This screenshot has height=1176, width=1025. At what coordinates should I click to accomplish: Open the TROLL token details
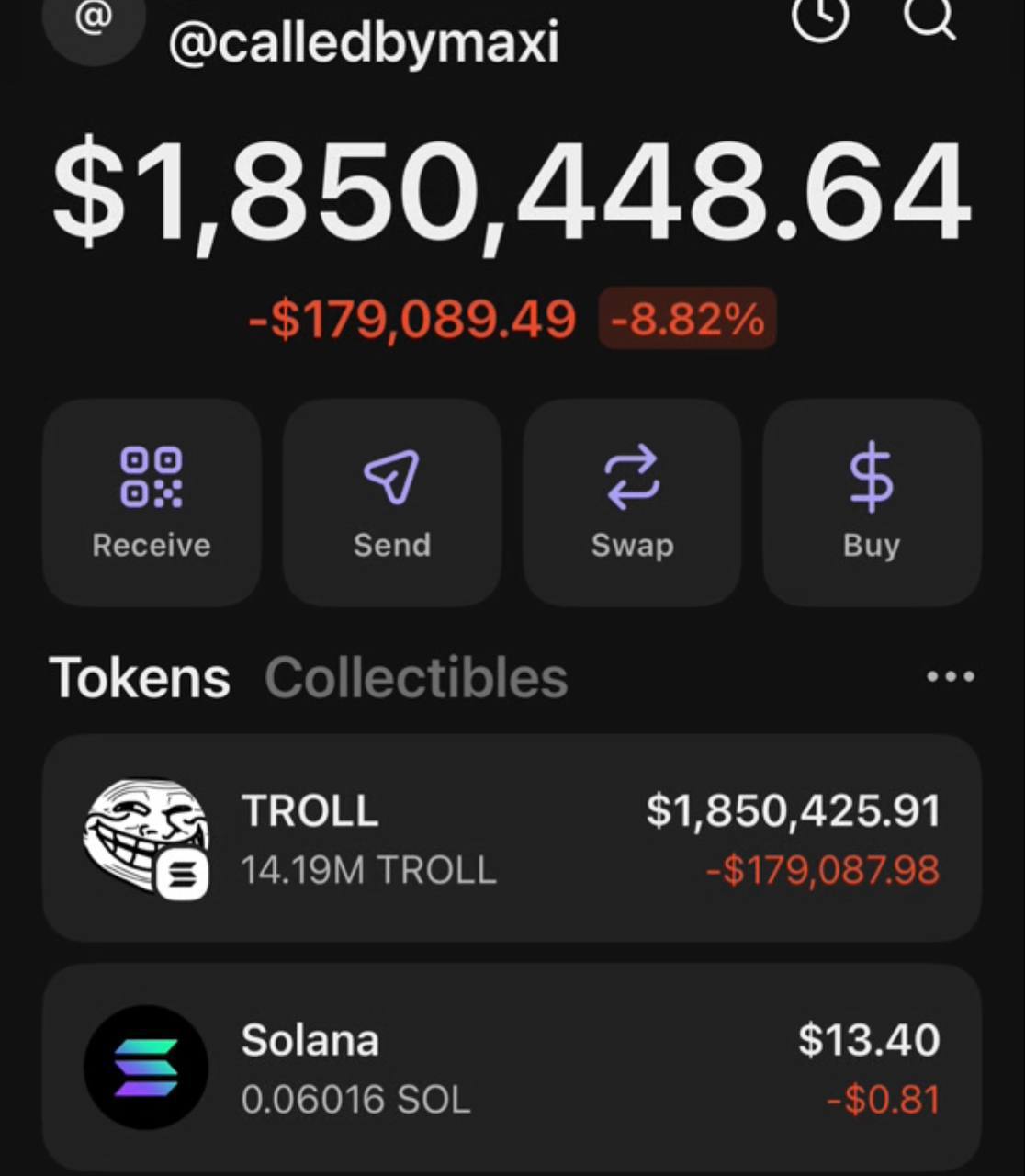click(512, 838)
